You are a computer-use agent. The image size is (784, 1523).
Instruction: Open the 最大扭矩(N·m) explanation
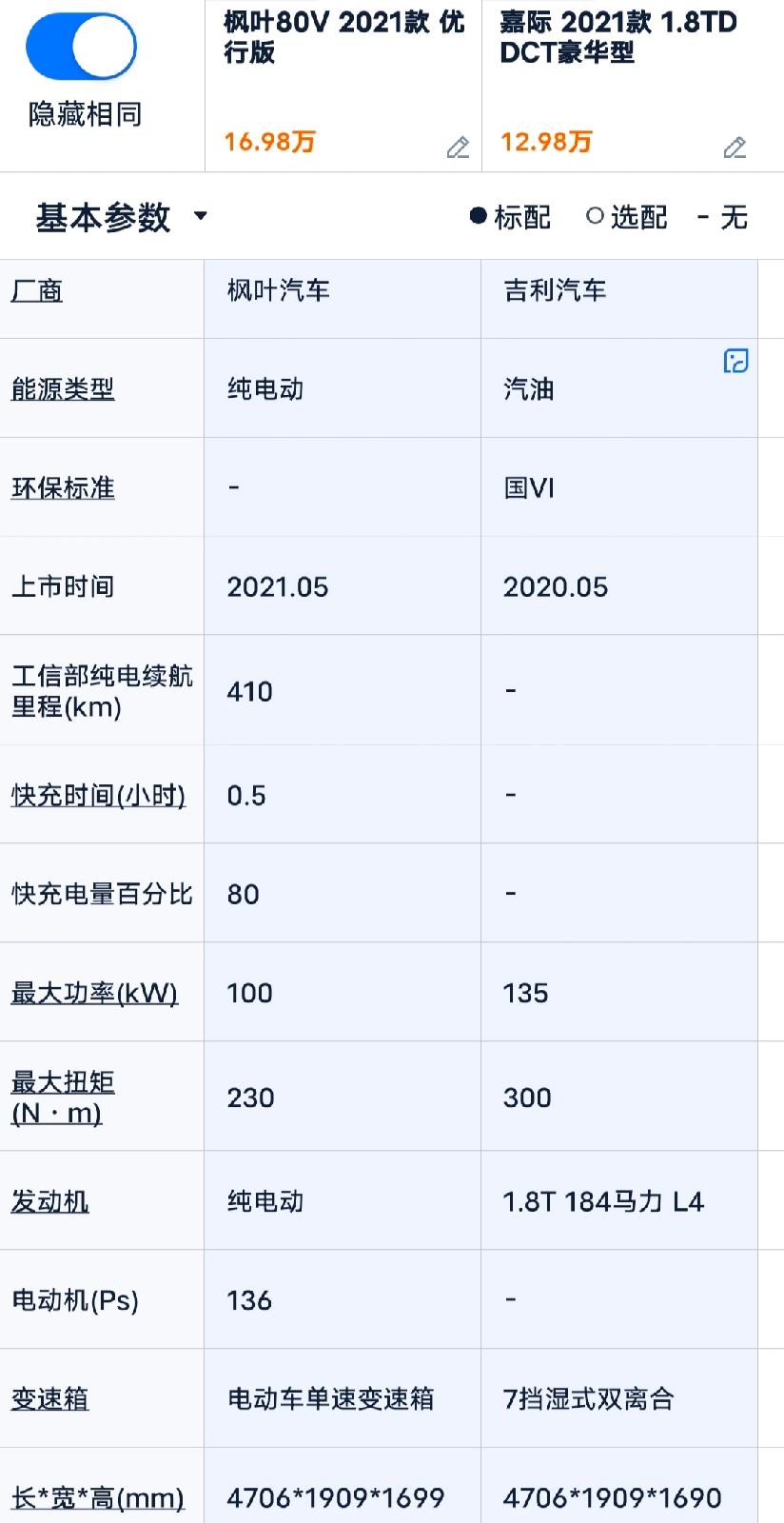63,1098
